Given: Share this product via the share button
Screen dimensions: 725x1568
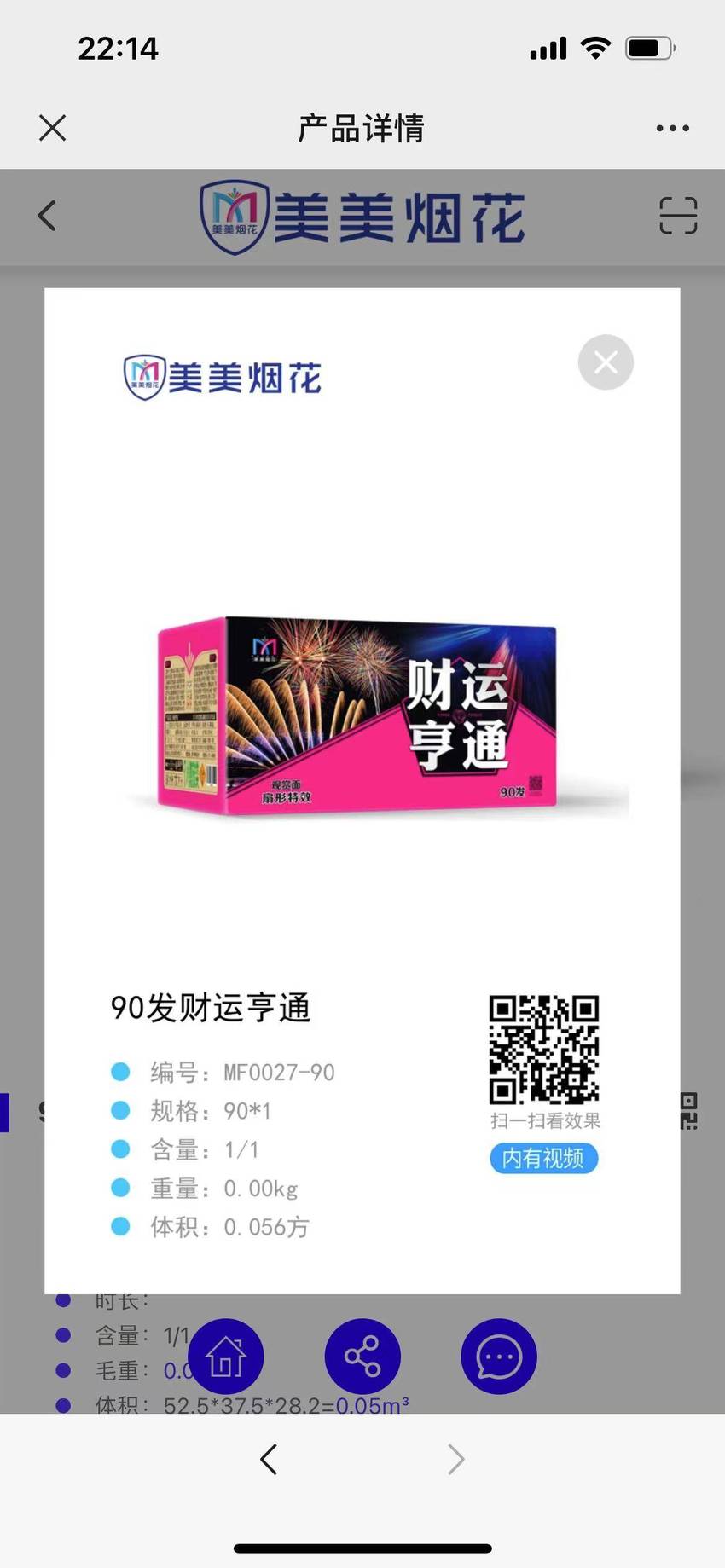Looking at the screenshot, I should pyautogui.click(x=362, y=1356).
